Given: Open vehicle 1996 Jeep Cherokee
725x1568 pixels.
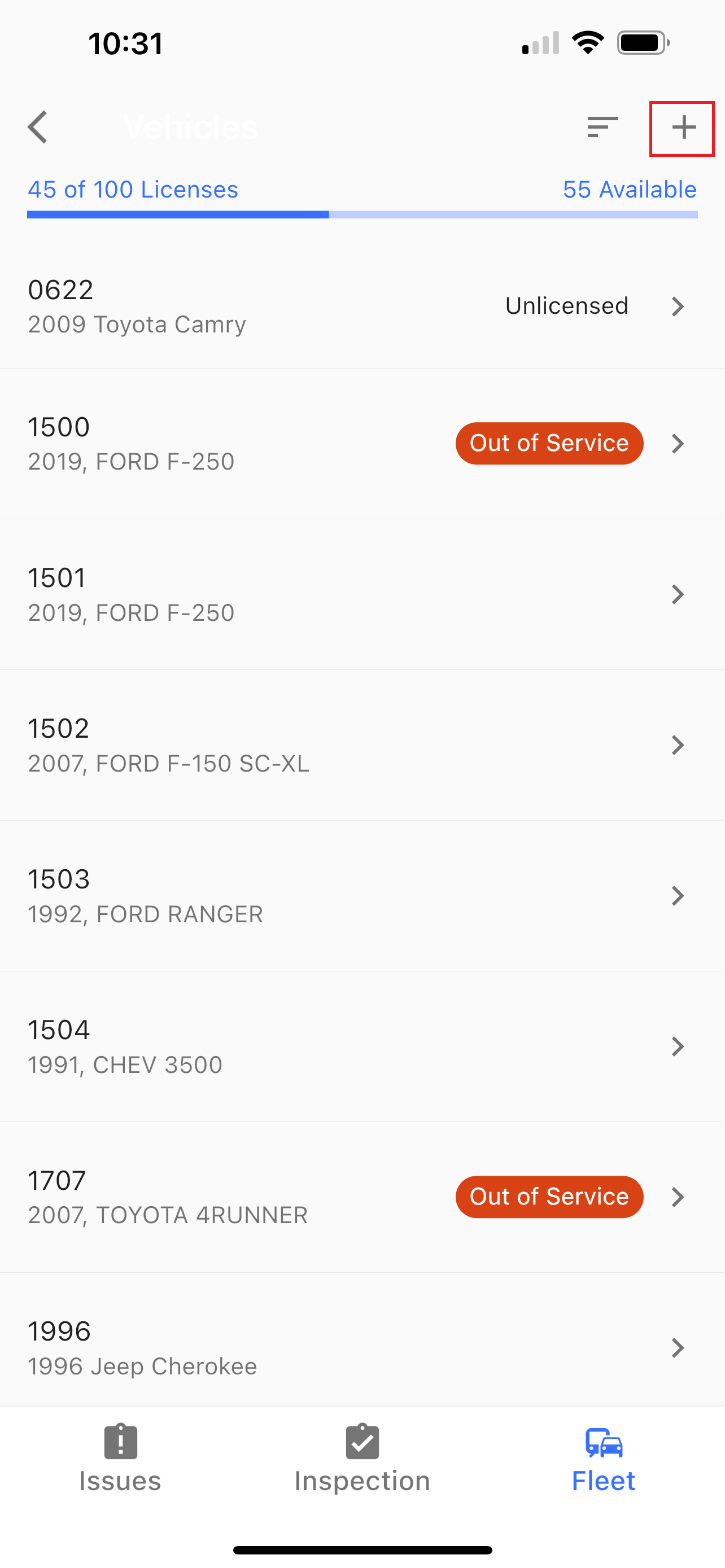Looking at the screenshot, I should click(362, 1348).
